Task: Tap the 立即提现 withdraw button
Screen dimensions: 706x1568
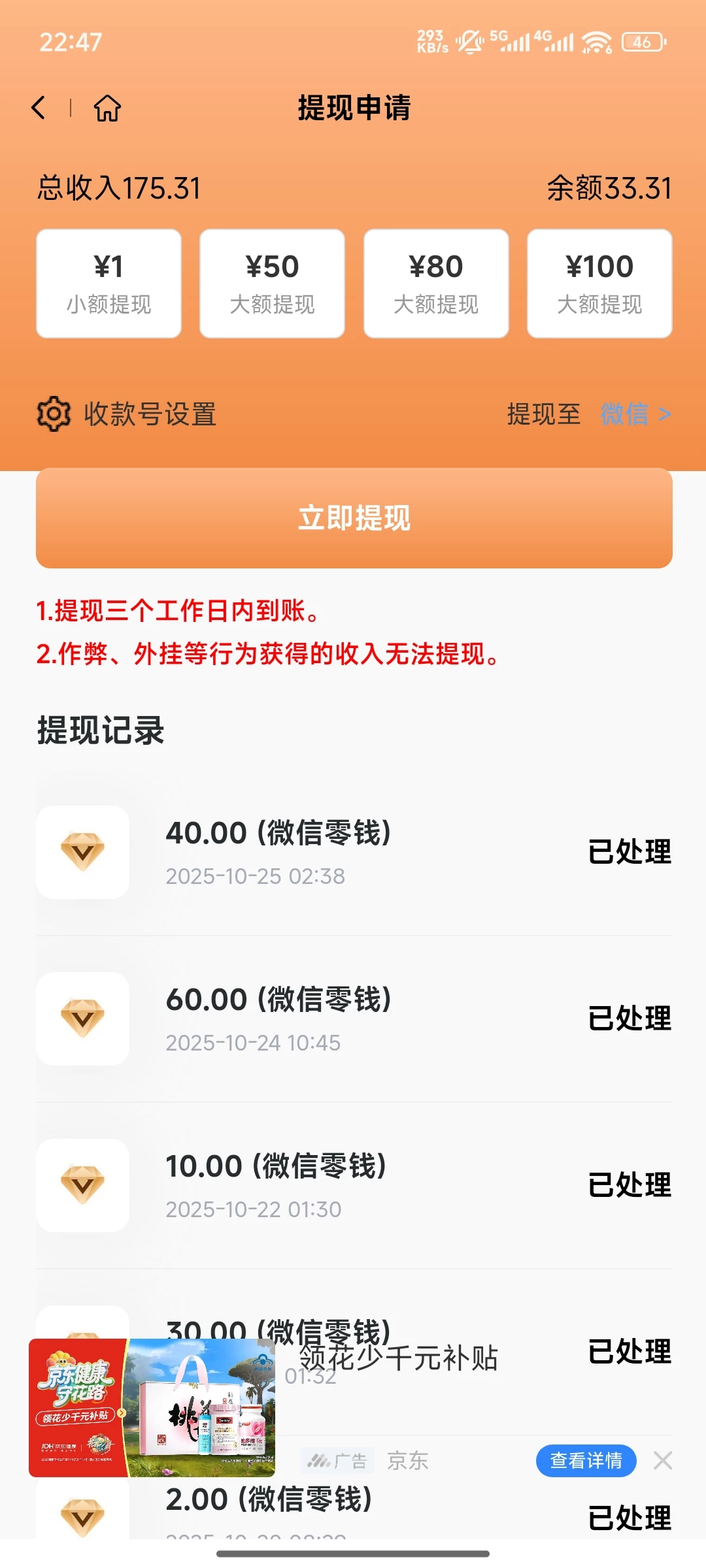Action: click(x=353, y=518)
